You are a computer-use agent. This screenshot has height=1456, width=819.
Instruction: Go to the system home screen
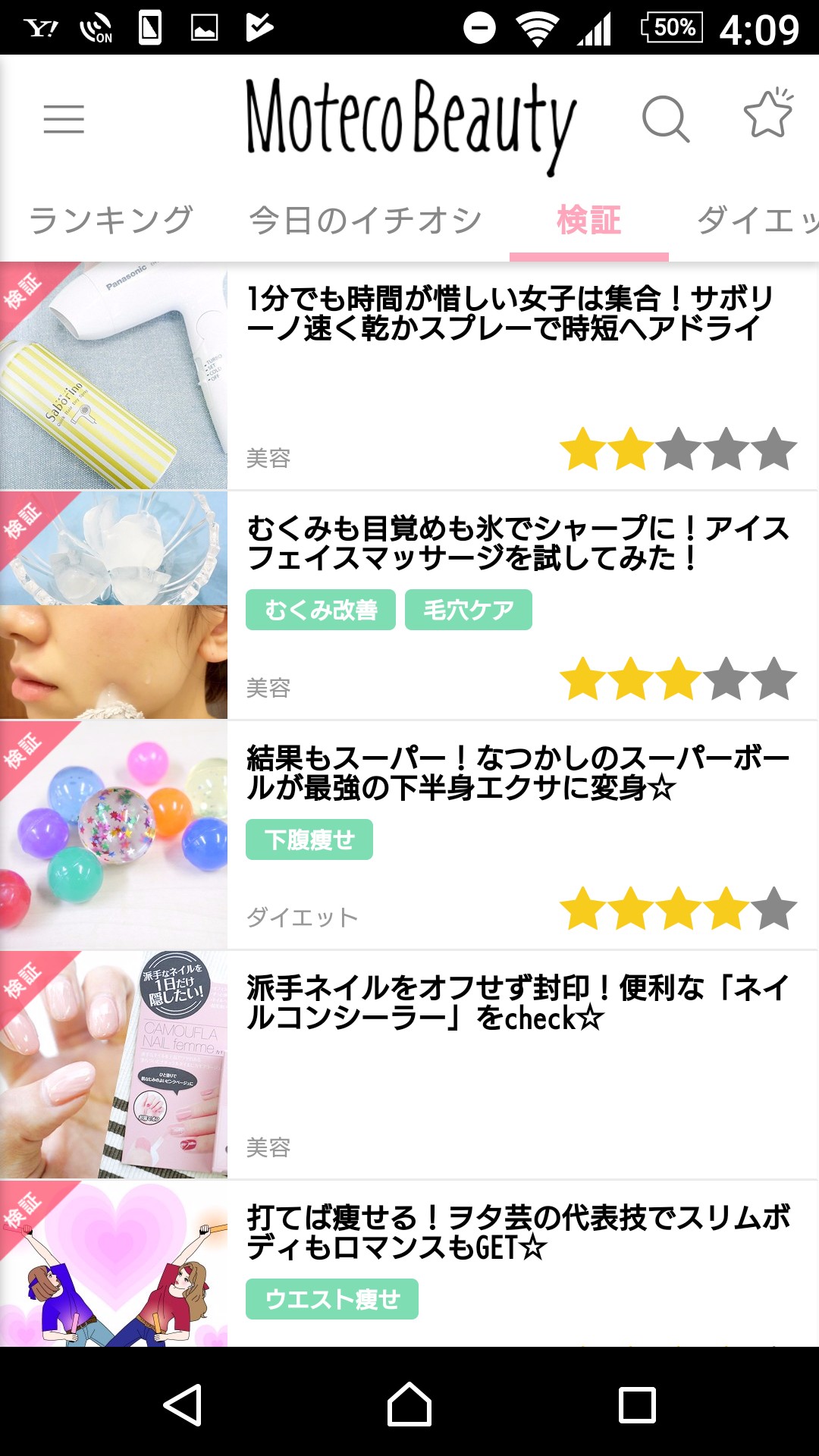[409, 1404]
